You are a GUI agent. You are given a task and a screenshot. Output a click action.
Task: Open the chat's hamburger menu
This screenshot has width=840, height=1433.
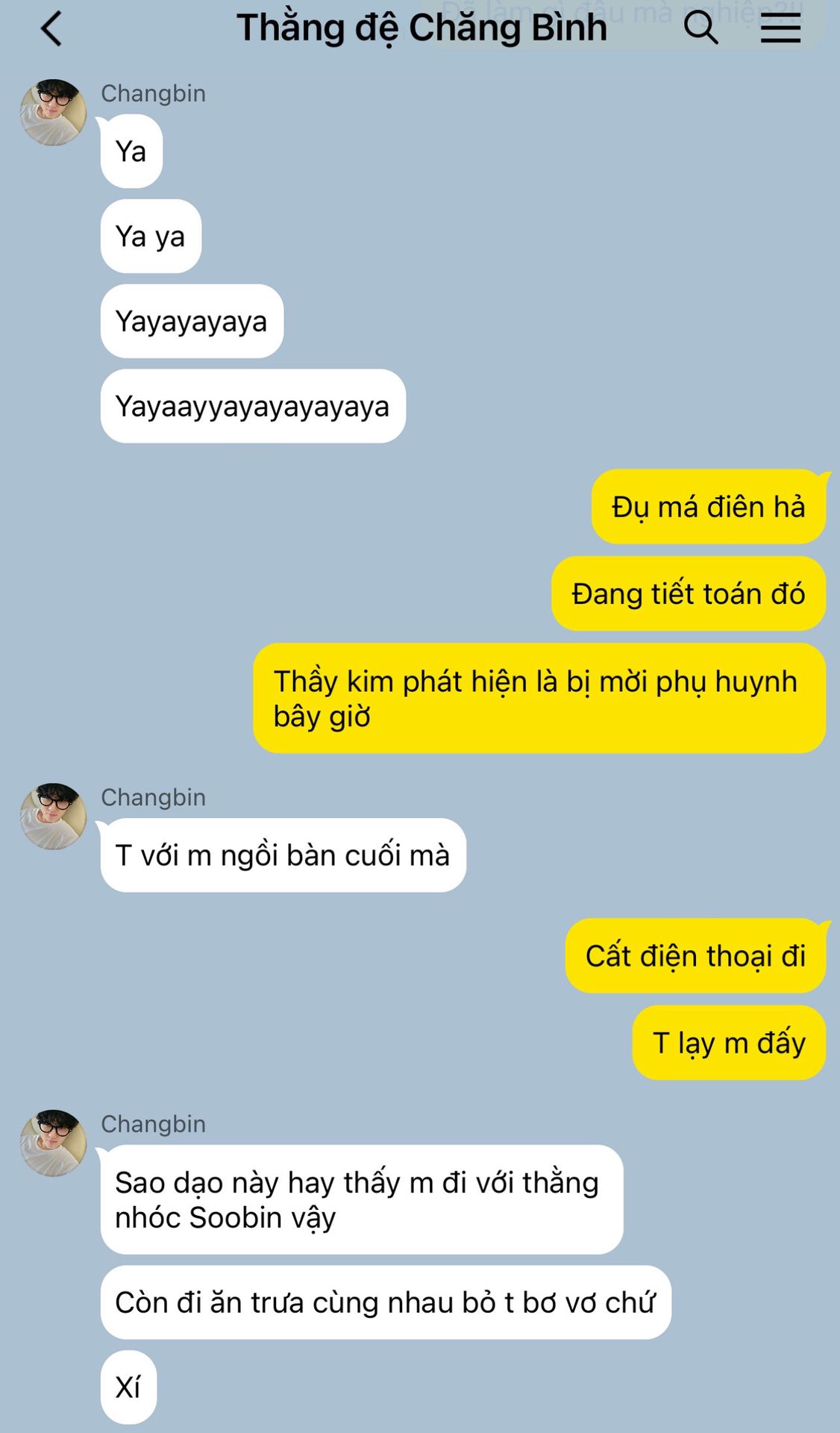pyautogui.click(x=780, y=28)
